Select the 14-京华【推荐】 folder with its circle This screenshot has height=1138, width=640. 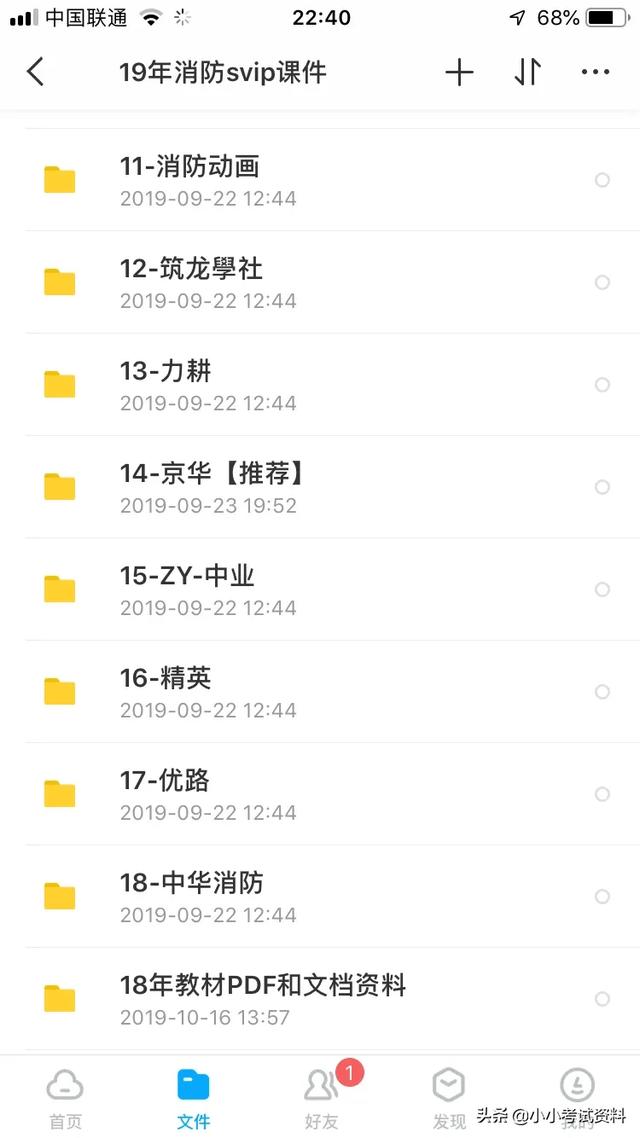click(602, 487)
